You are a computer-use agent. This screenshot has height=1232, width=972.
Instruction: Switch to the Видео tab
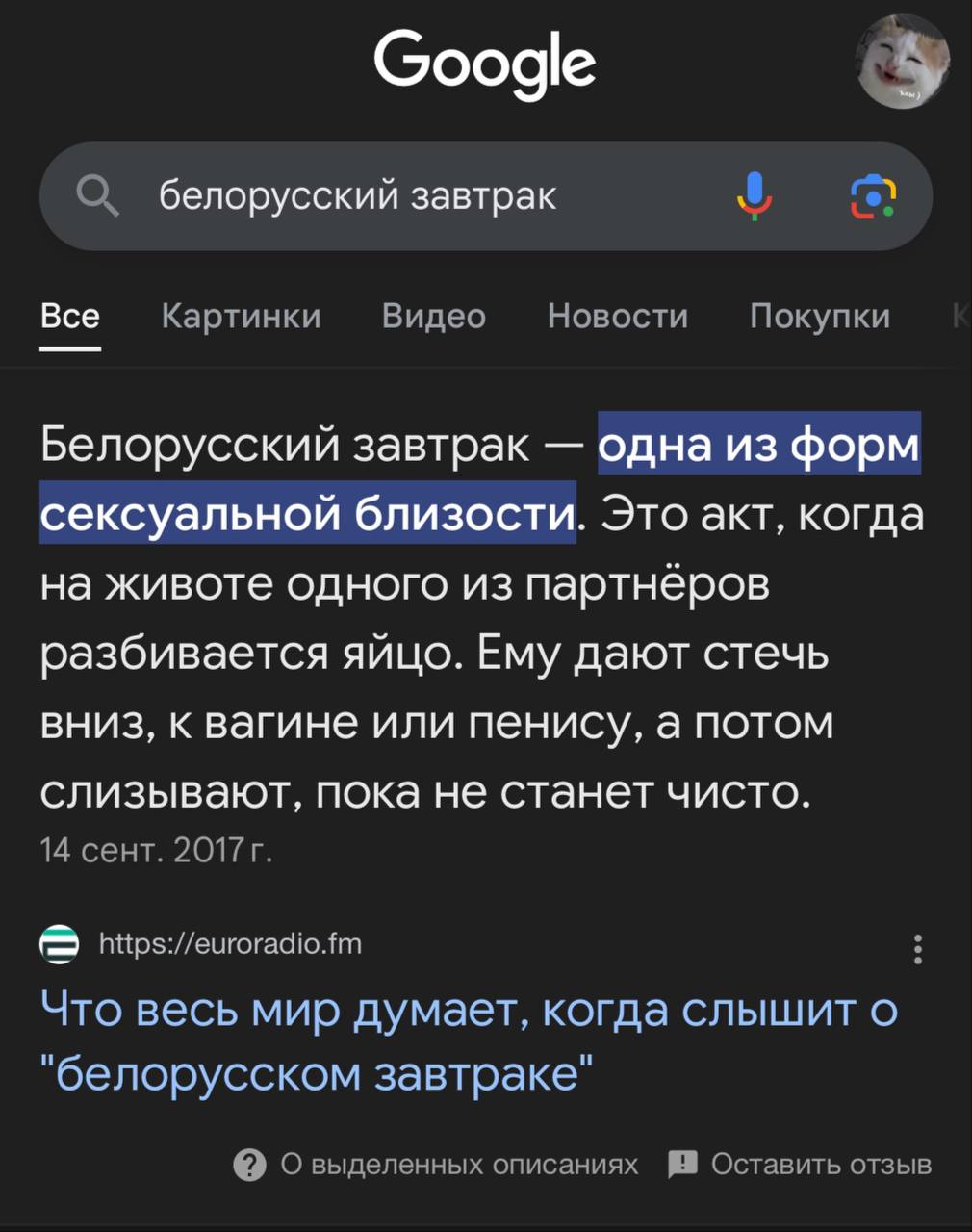point(433,316)
